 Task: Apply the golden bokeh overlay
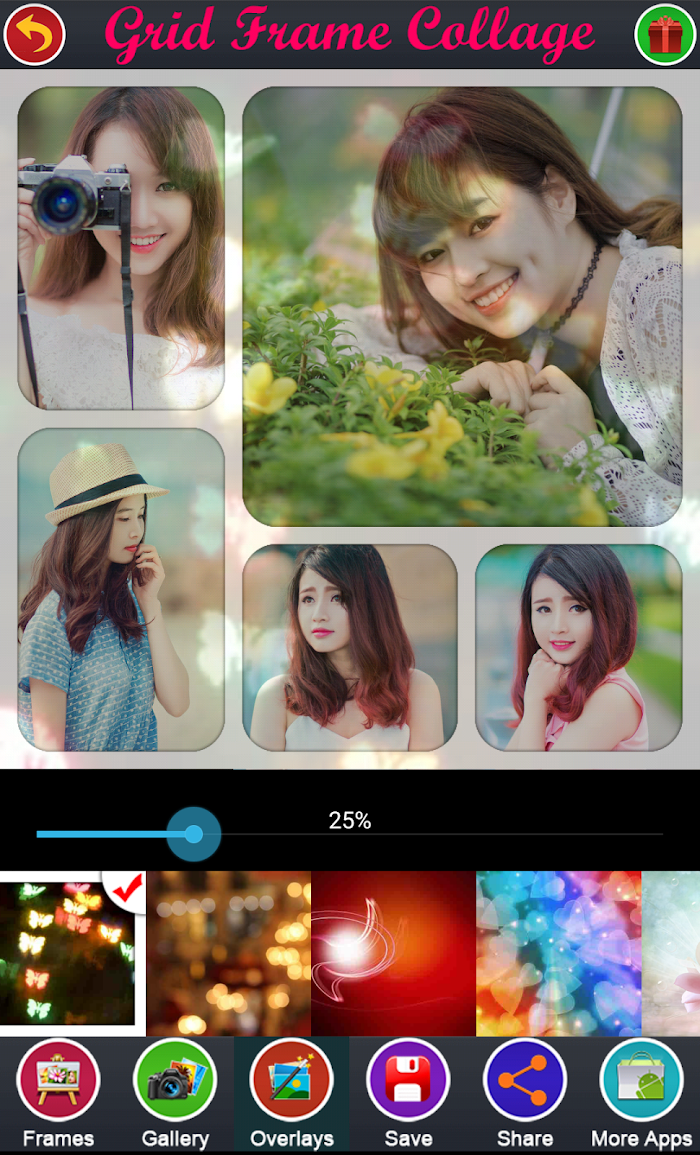(228, 953)
